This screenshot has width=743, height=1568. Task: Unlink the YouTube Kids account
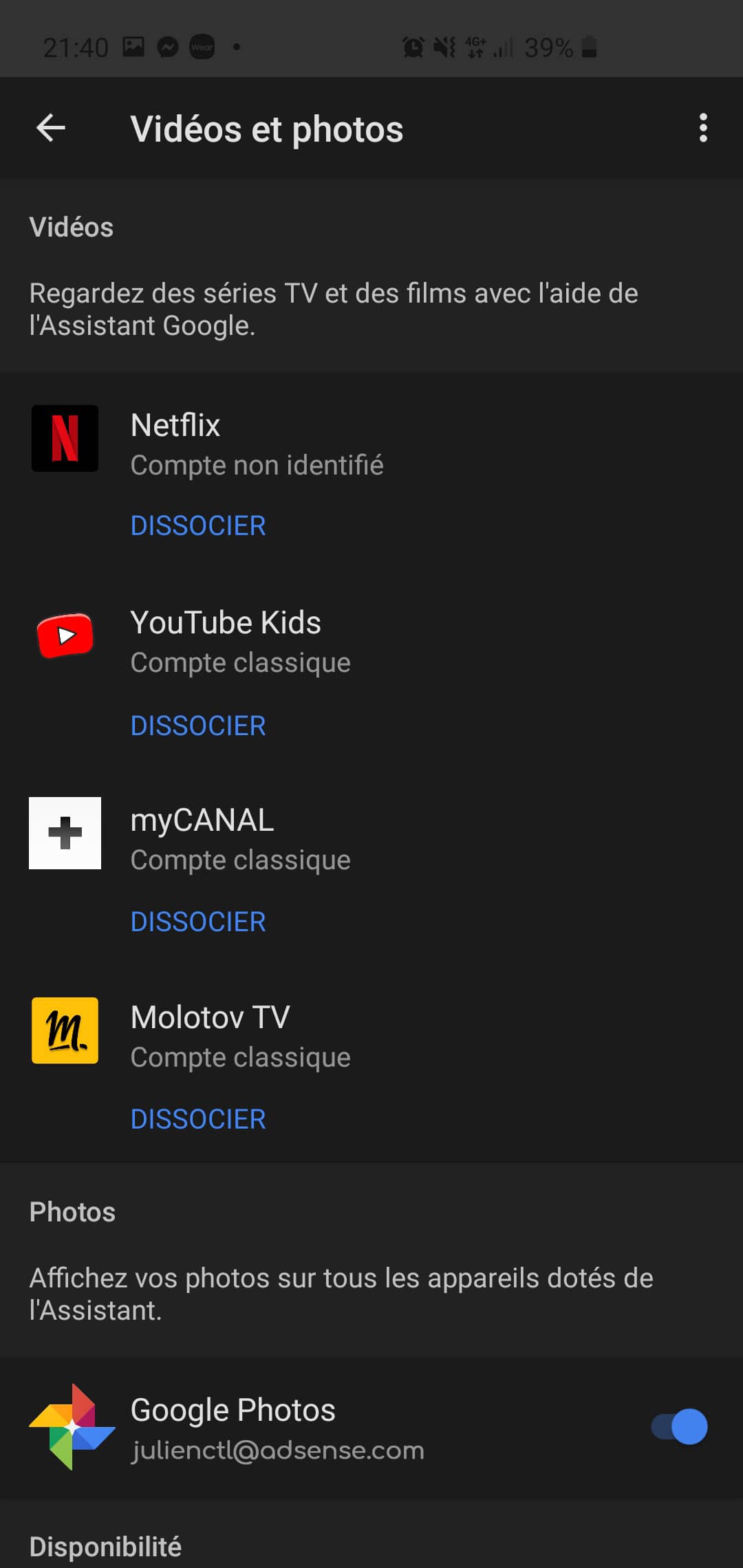(x=198, y=726)
